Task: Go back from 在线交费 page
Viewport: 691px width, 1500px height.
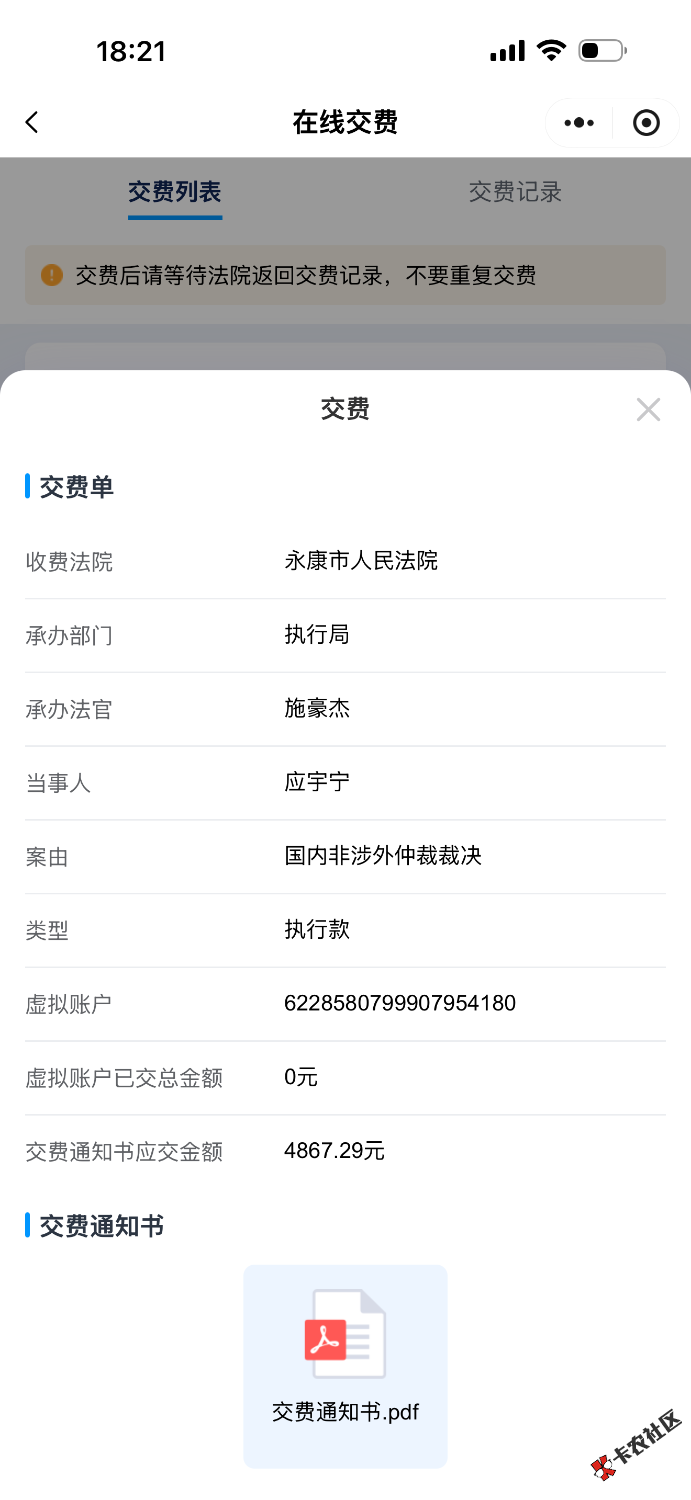Action: click(32, 122)
